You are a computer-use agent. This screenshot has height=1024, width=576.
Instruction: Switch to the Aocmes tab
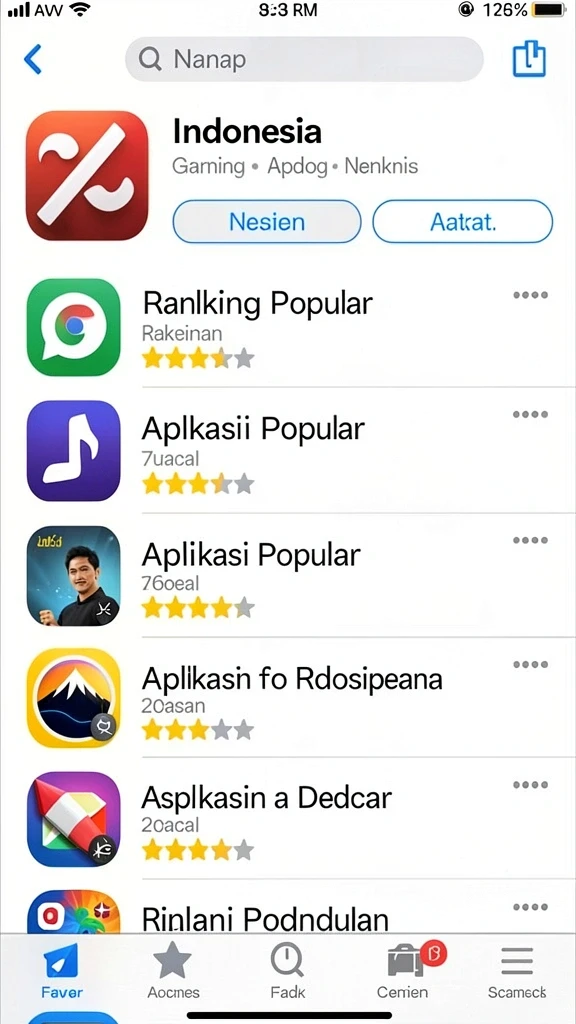173,972
